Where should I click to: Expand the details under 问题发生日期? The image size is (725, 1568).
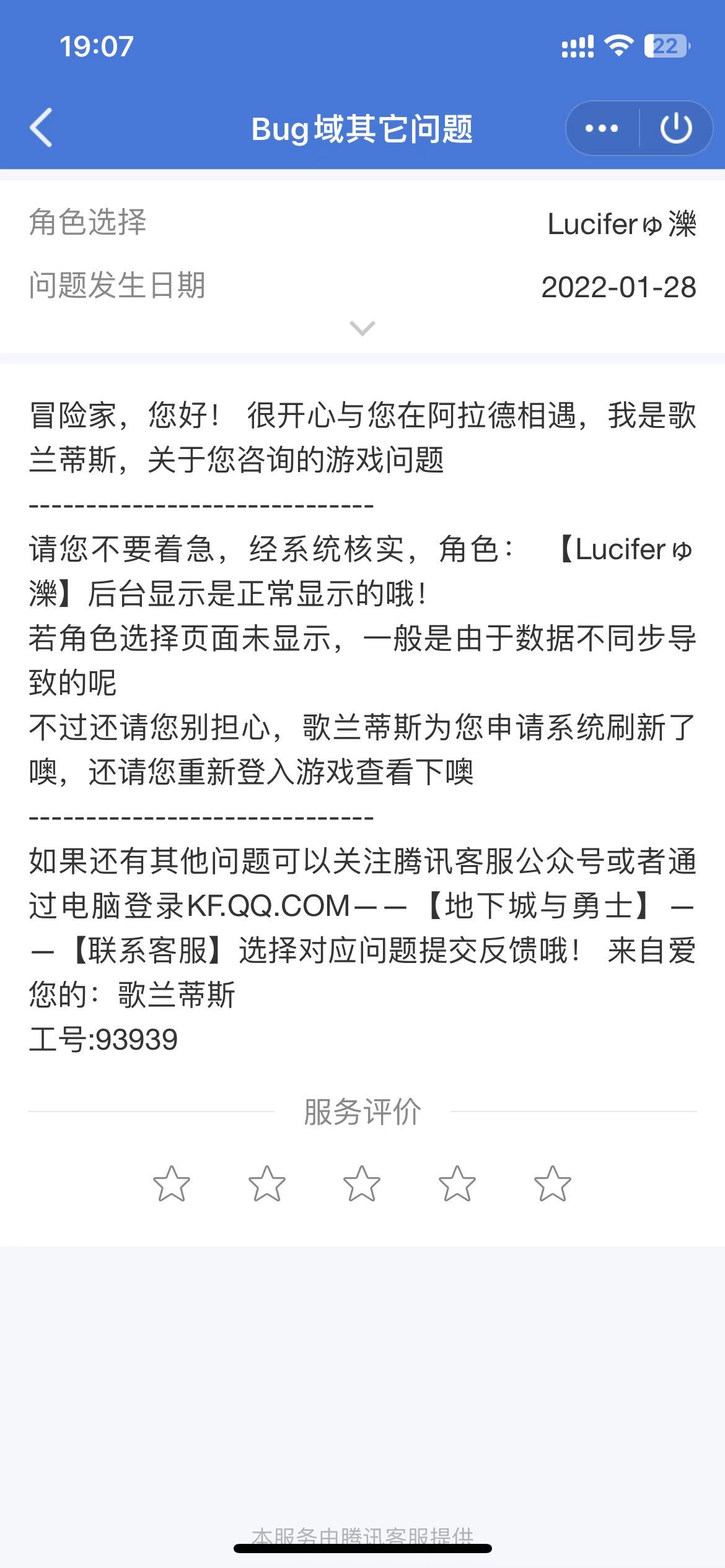(x=362, y=328)
